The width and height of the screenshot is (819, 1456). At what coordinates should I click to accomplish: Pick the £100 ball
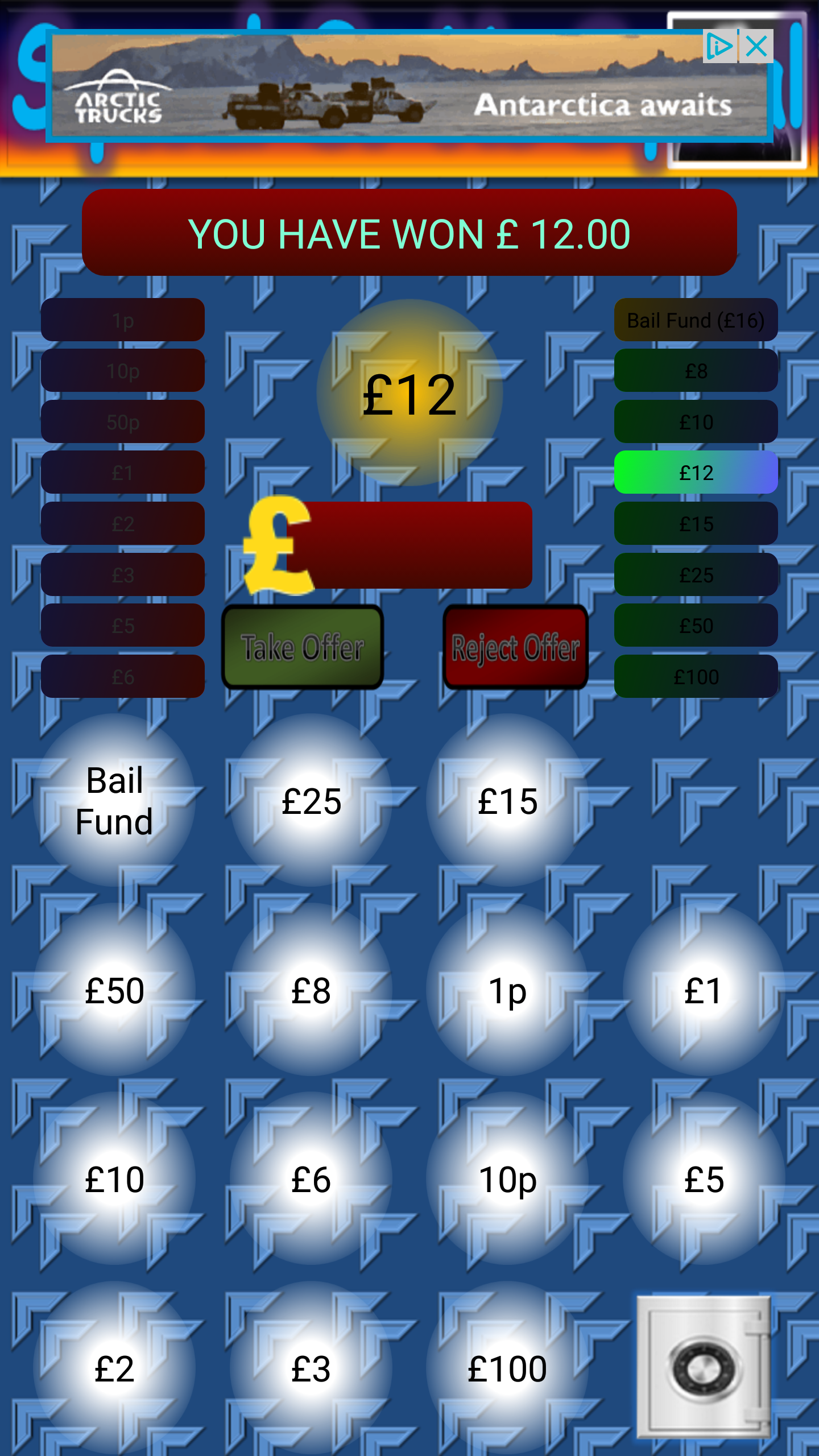(x=507, y=1368)
